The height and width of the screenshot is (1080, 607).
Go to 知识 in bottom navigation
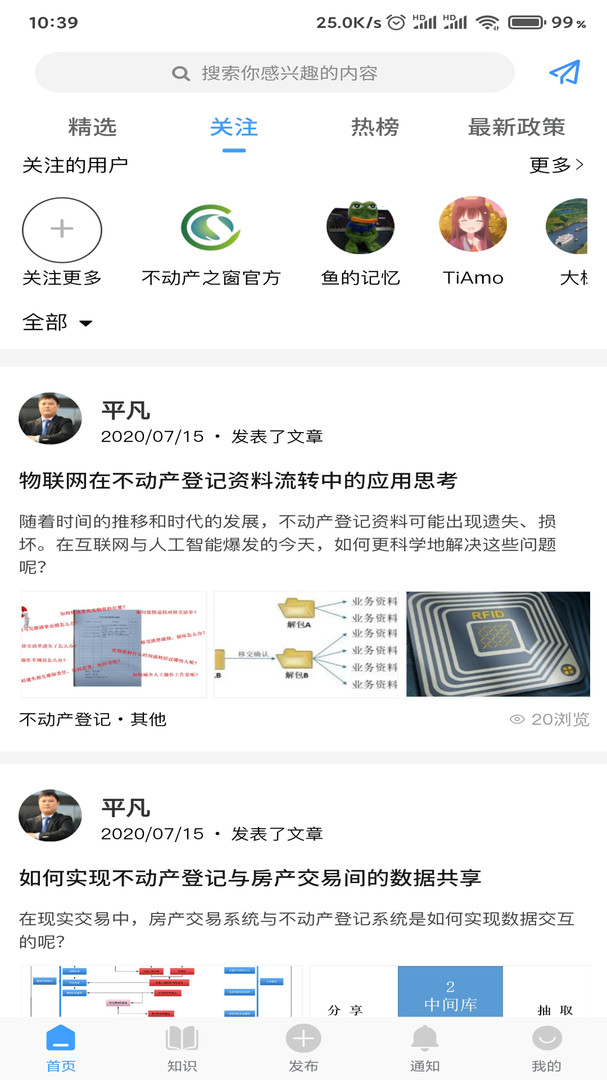[x=182, y=1048]
